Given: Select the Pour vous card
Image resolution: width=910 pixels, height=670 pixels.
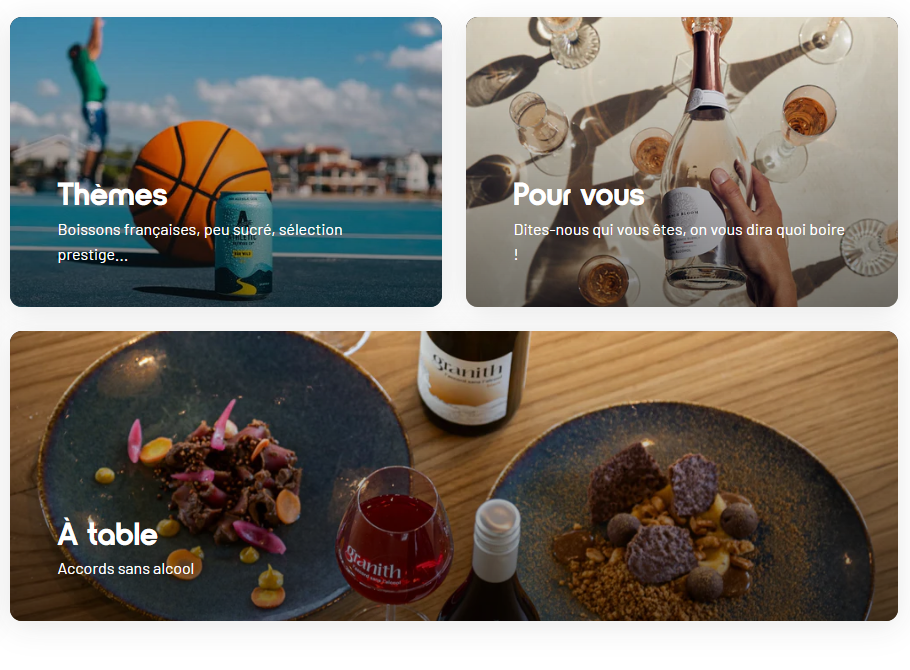Looking at the screenshot, I should [681, 162].
